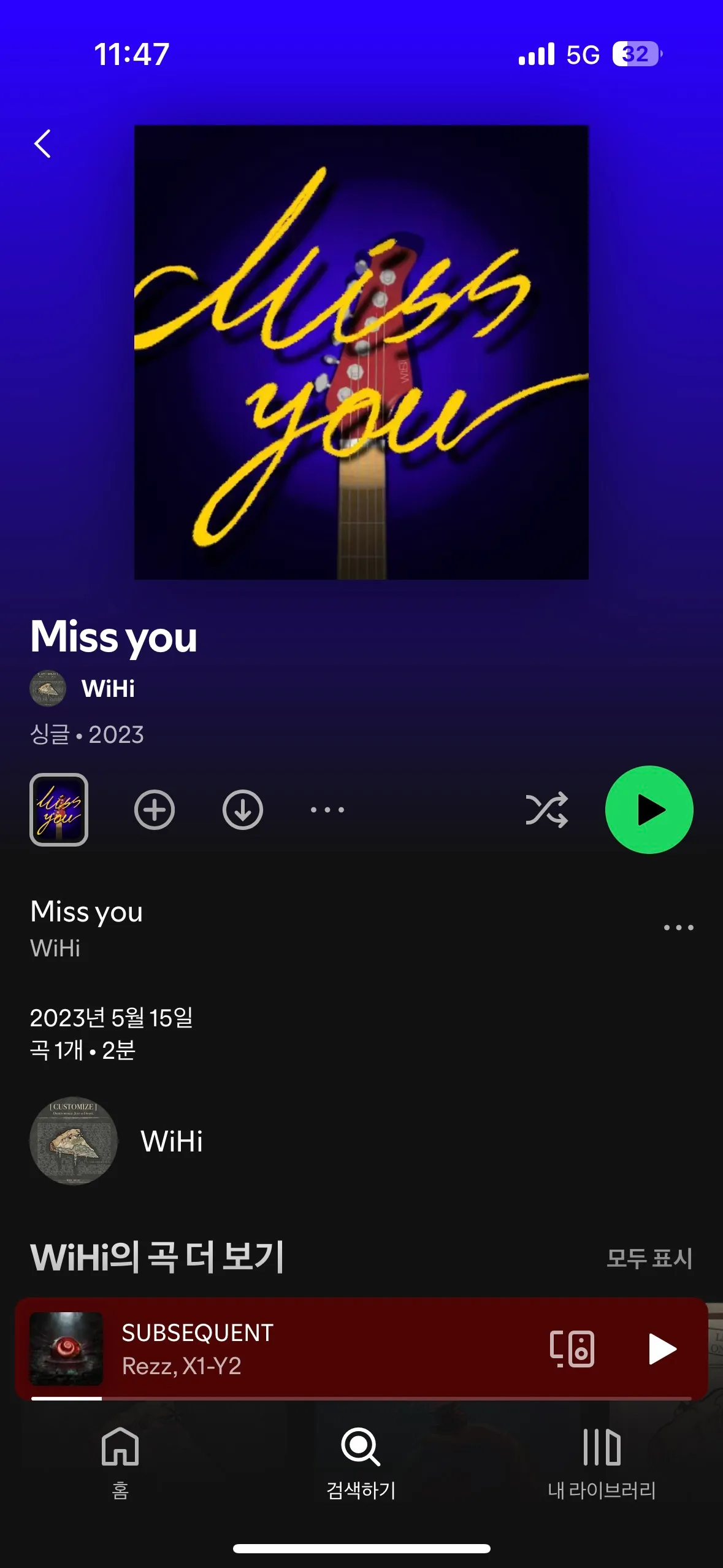723x1568 pixels.
Task: Download the Miss you single
Action: 243,810
